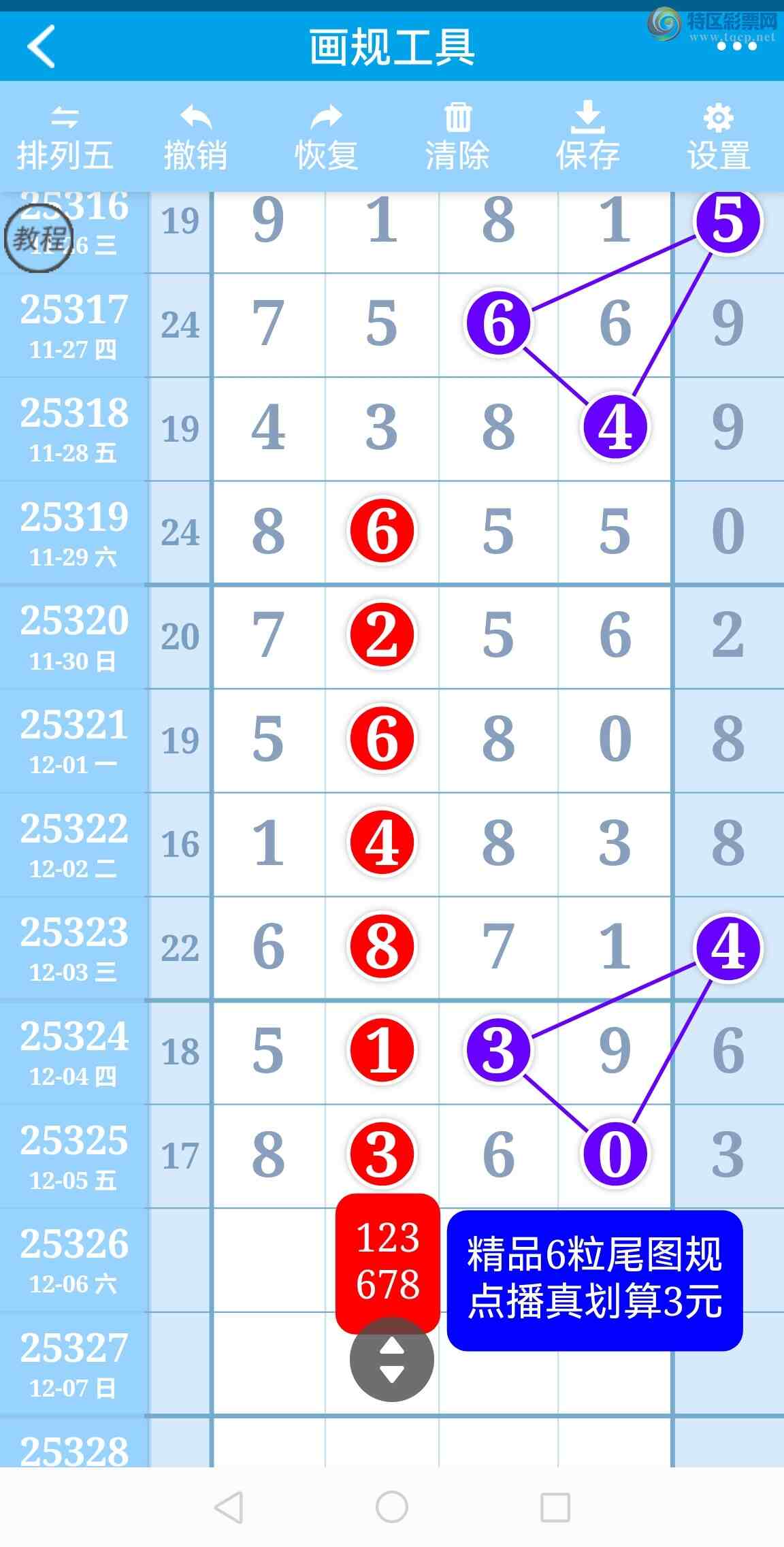This screenshot has height=1547, width=784.
Task: Tap the gray up-down arrow handle
Action: coord(391,1360)
